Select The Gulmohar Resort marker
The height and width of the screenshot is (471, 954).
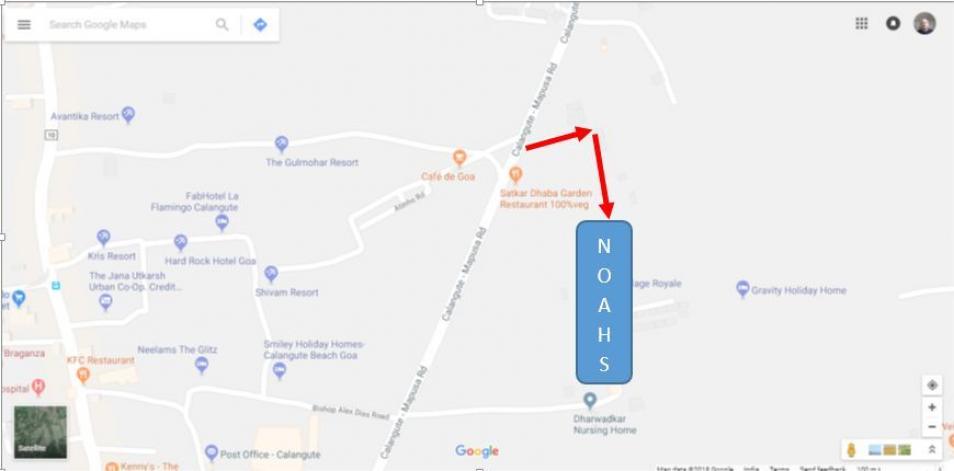(x=282, y=144)
